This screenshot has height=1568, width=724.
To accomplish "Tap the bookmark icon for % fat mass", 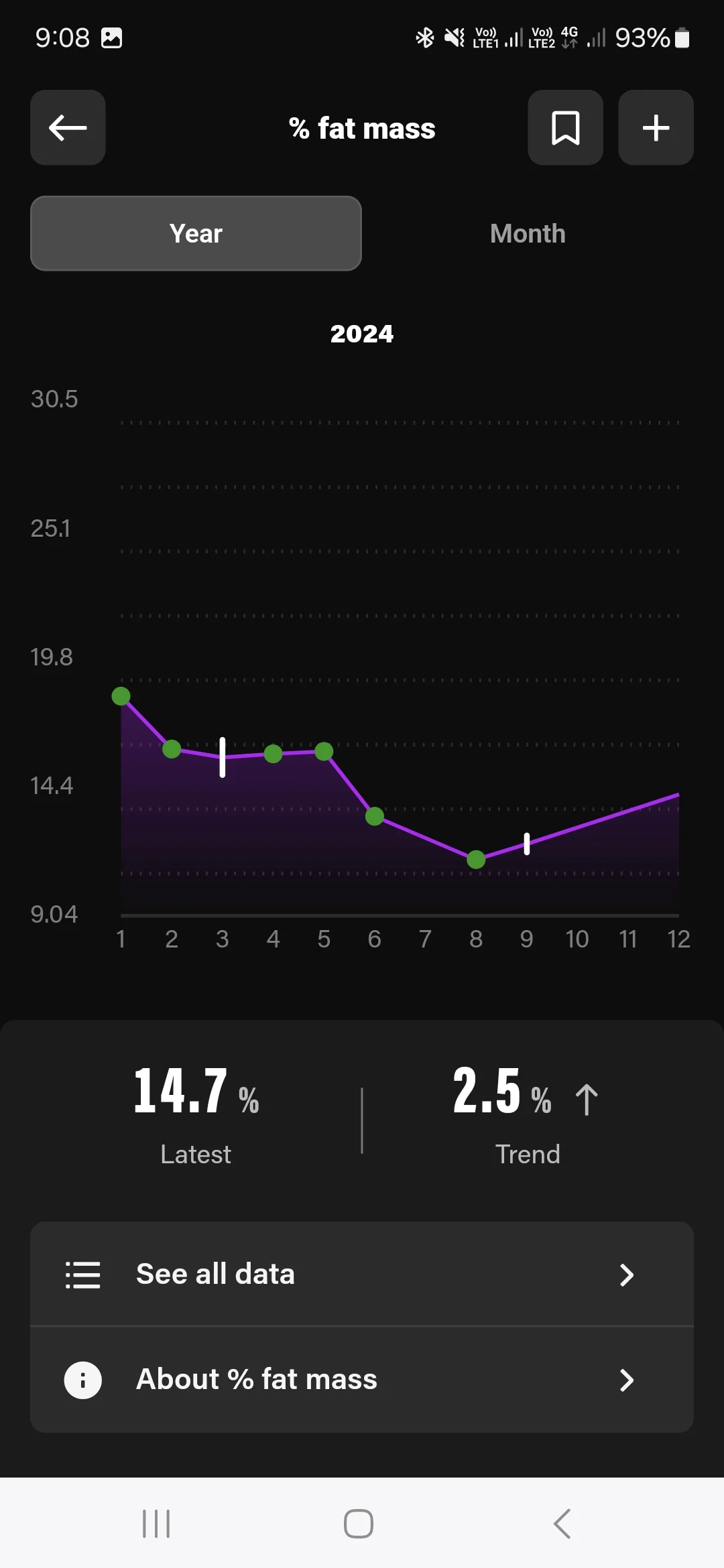I will coord(565,127).
